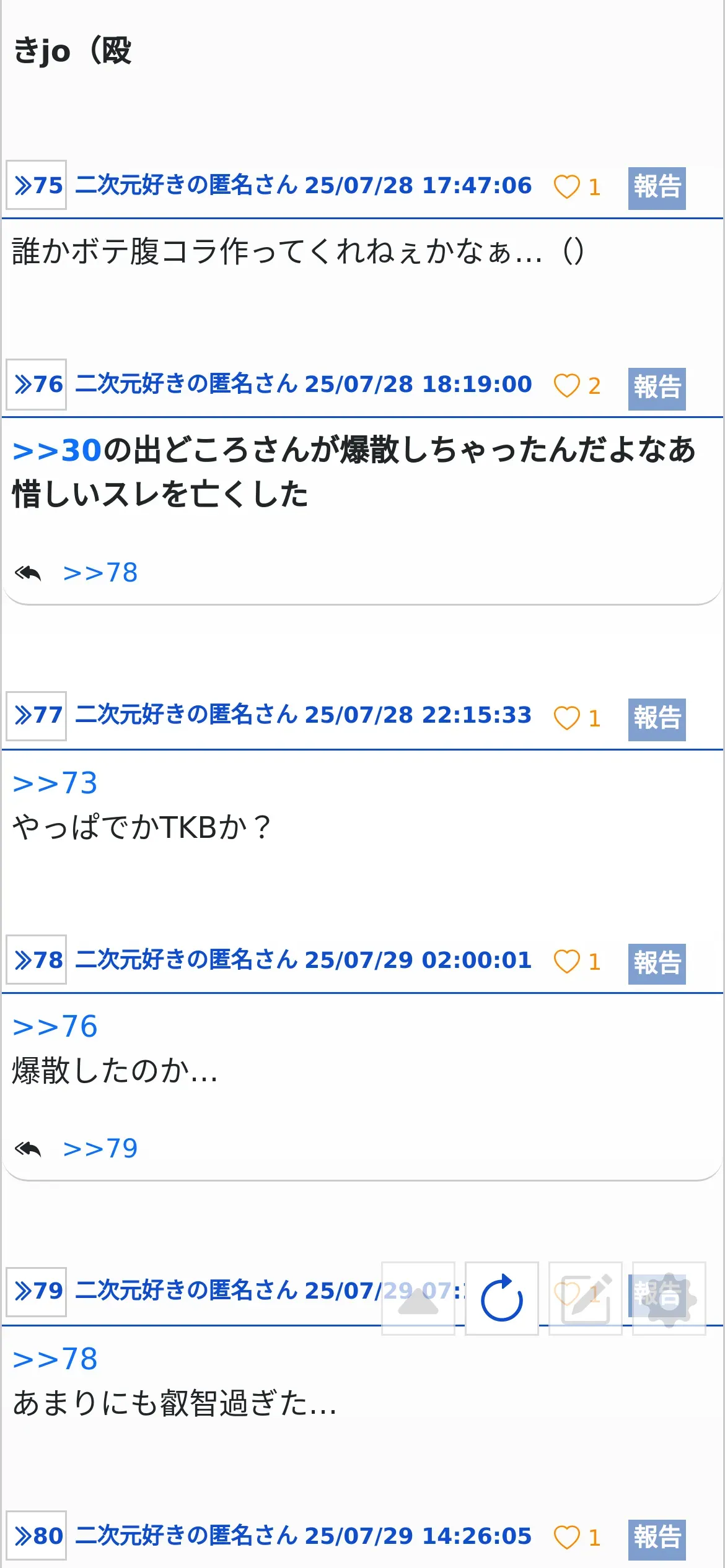
Task: Open reply >>79 under post 78
Action: click(x=100, y=1148)
